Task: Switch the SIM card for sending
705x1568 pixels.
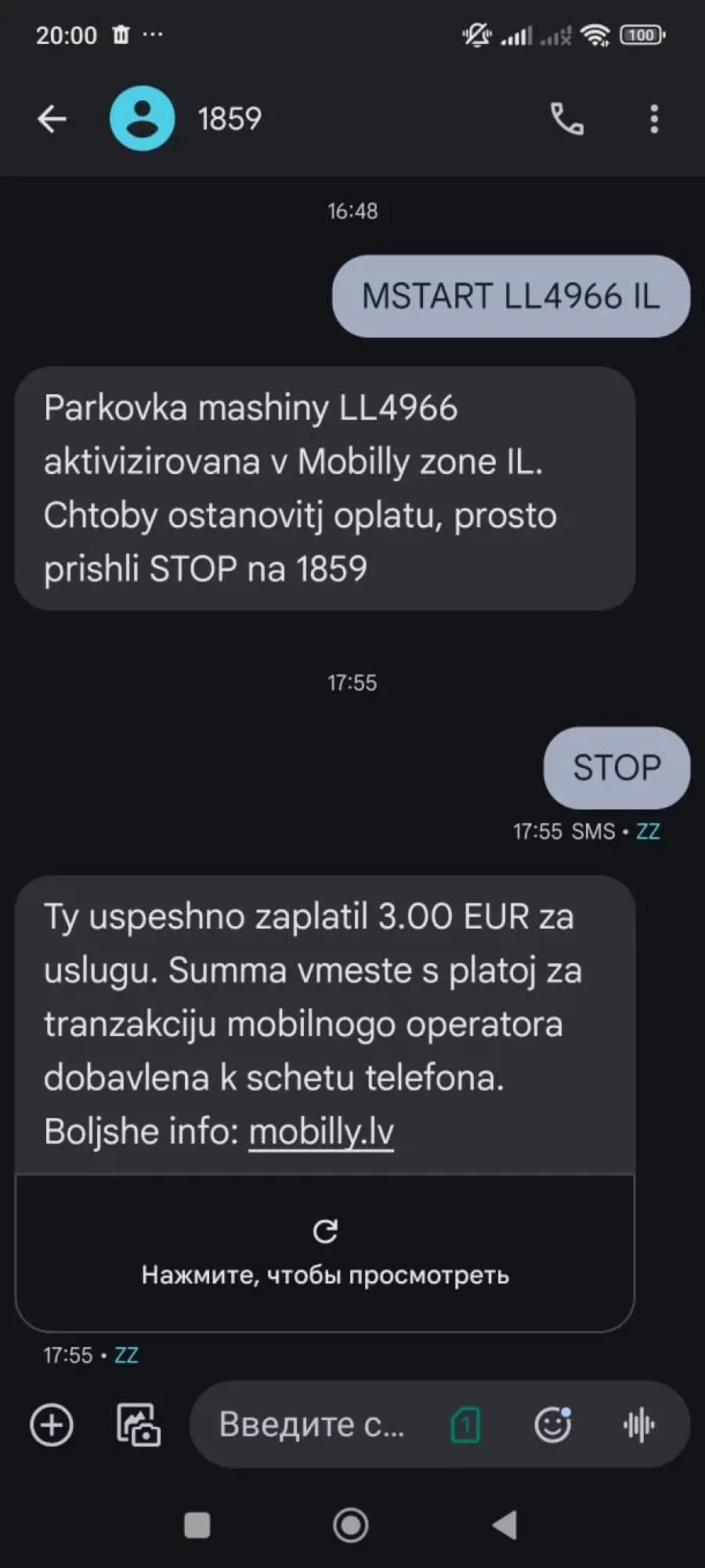Action: [465, 1425]
